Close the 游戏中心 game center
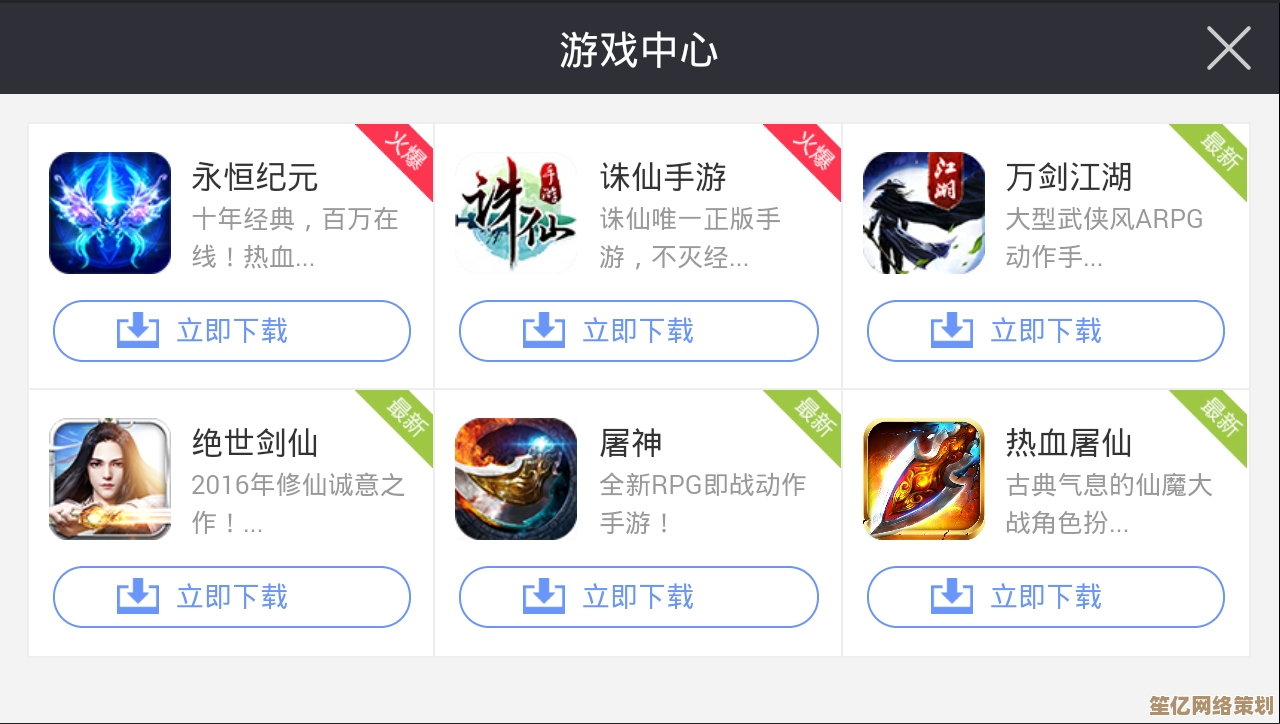 (1228, 48)
